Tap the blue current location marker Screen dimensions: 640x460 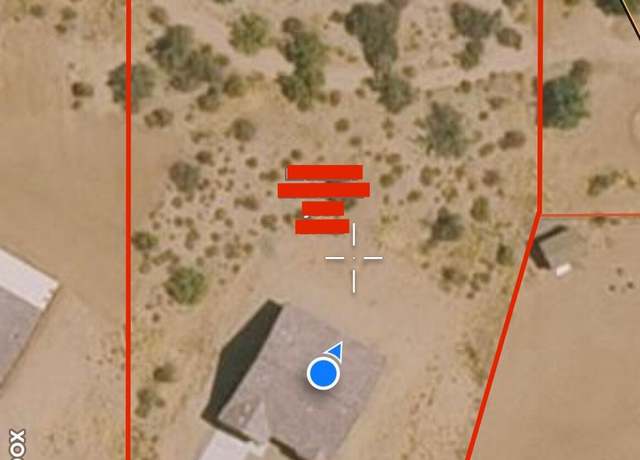322,374
